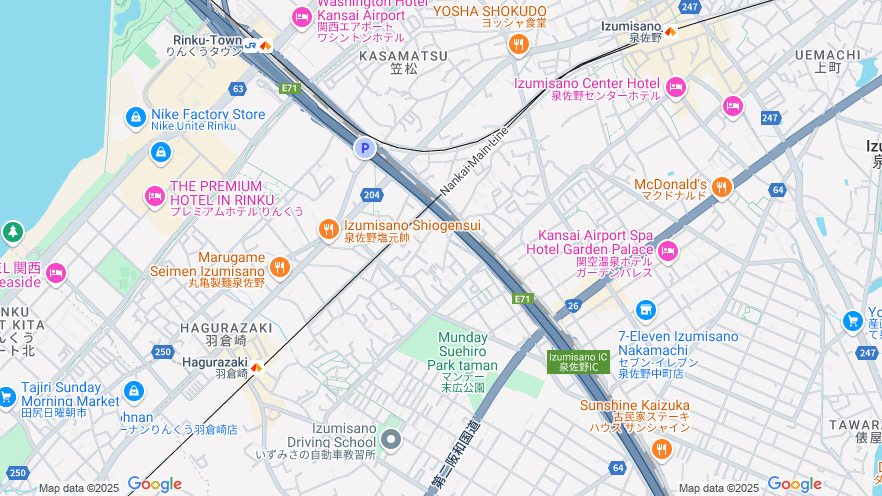Tap the Rinku-Town station icon
Viewport: 882px width, 496px height.
[x=265, y=45]
